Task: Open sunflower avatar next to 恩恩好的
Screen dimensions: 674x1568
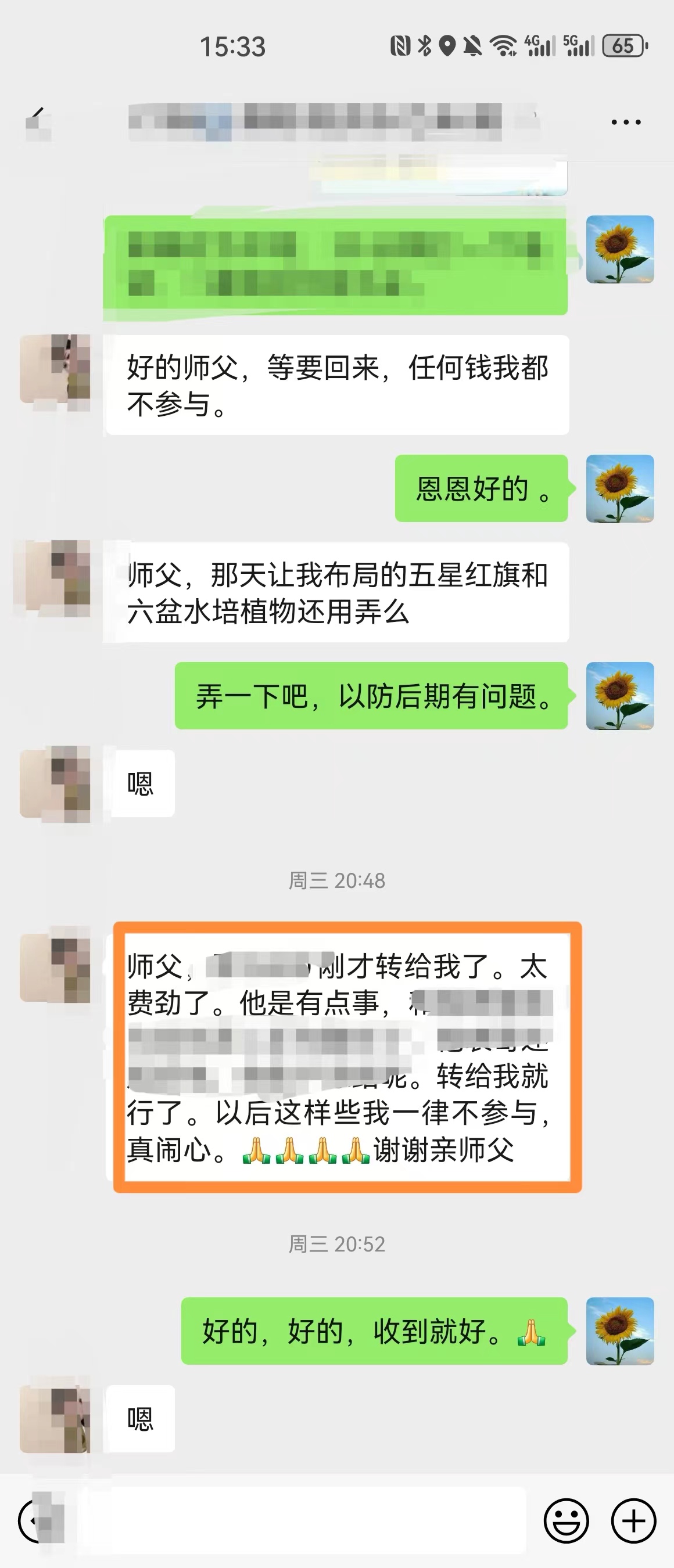Action: coord(619,488)
